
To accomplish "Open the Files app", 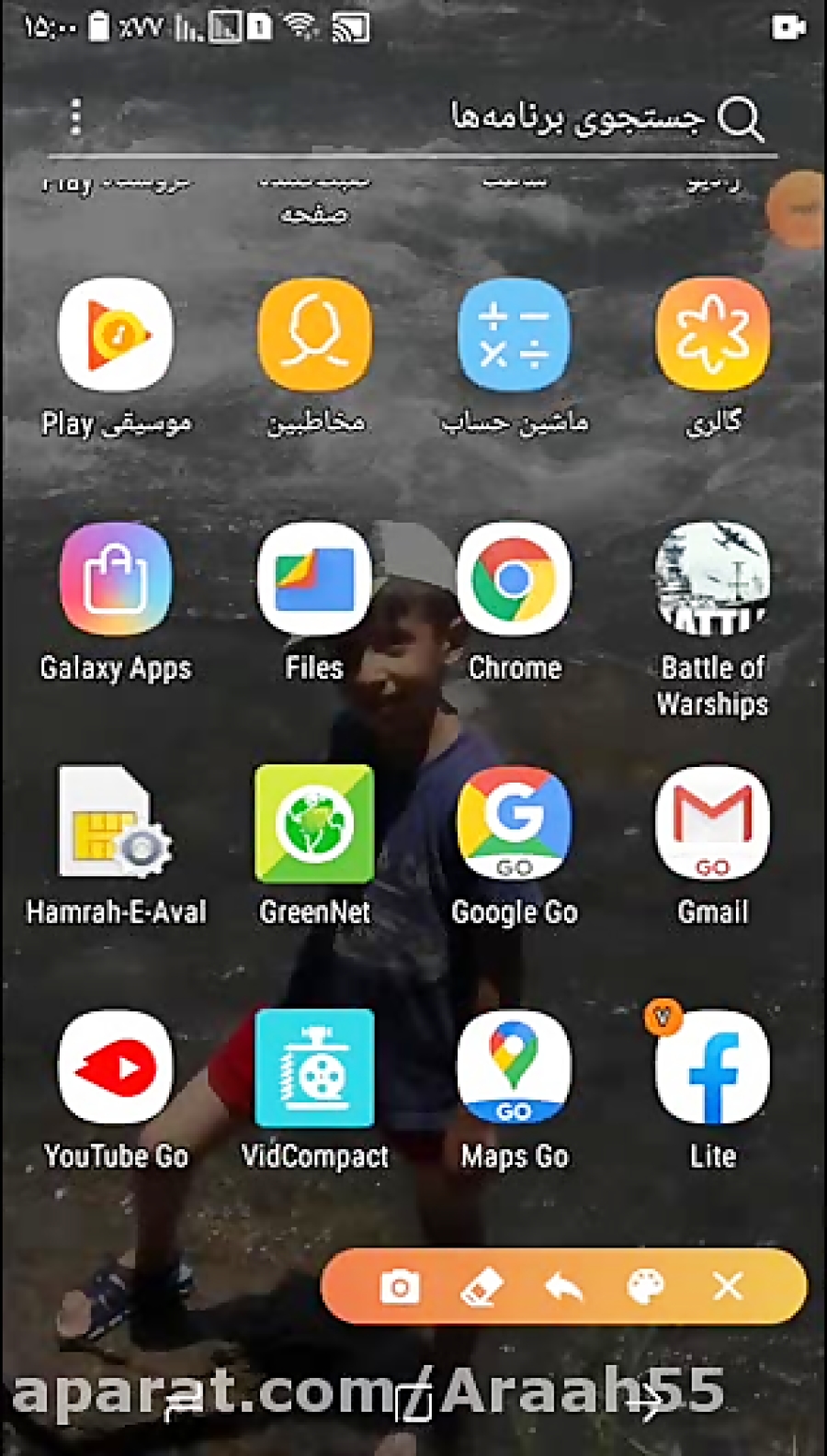I will click(x=315, y=580).
